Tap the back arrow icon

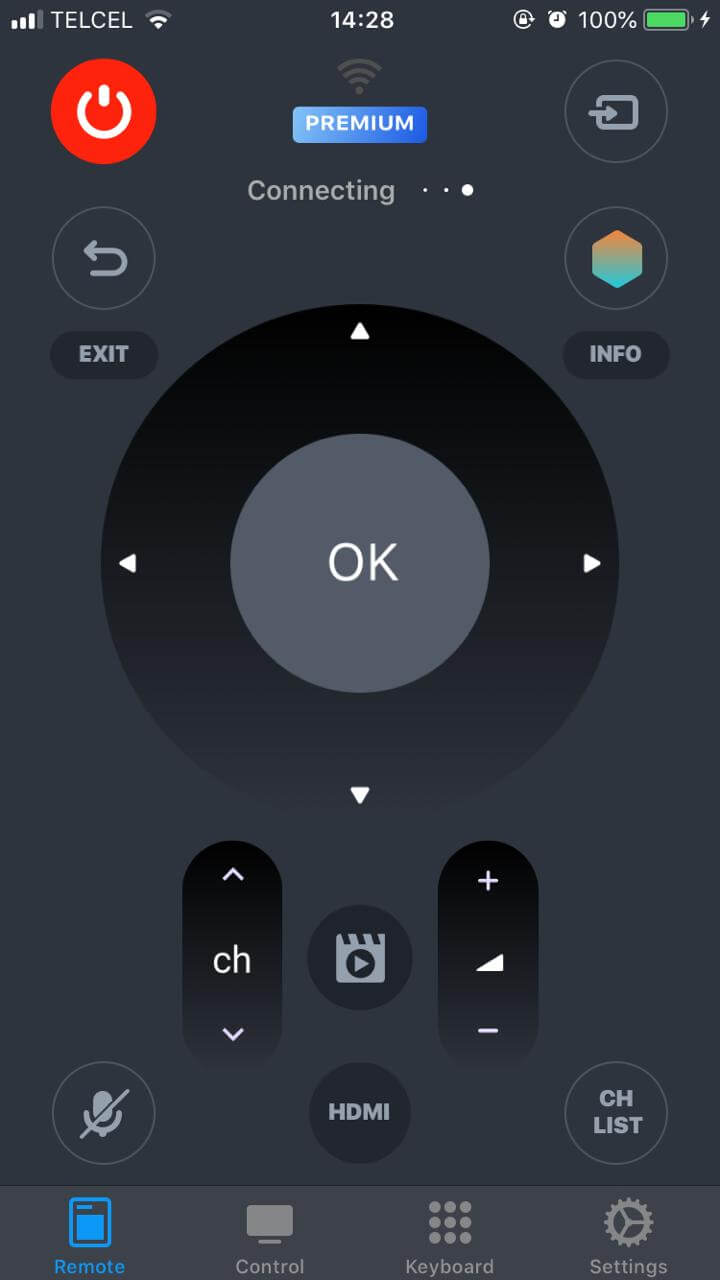103,258
